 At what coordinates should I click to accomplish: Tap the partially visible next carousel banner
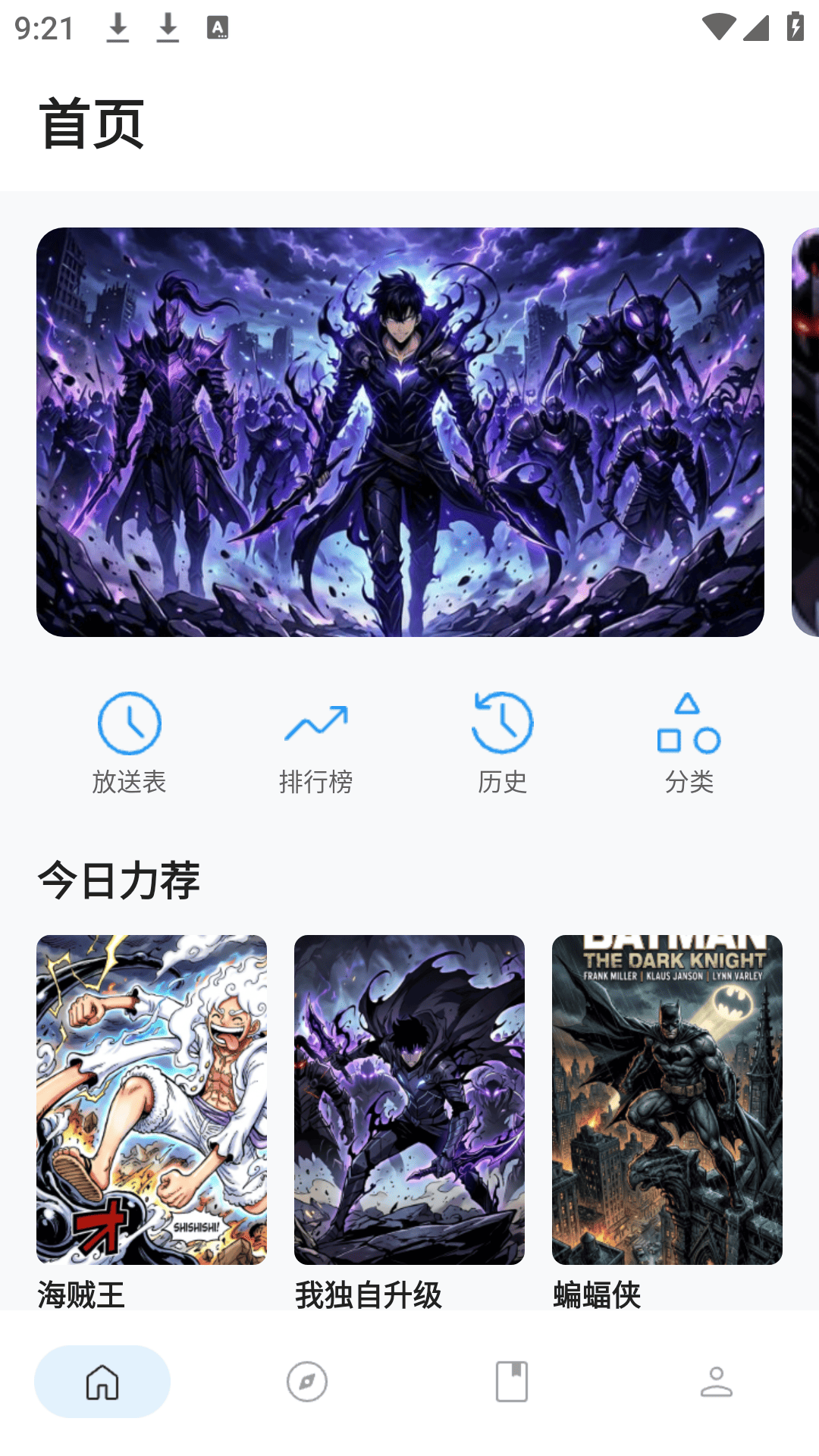pyautogui.click(x=805, y=432)
